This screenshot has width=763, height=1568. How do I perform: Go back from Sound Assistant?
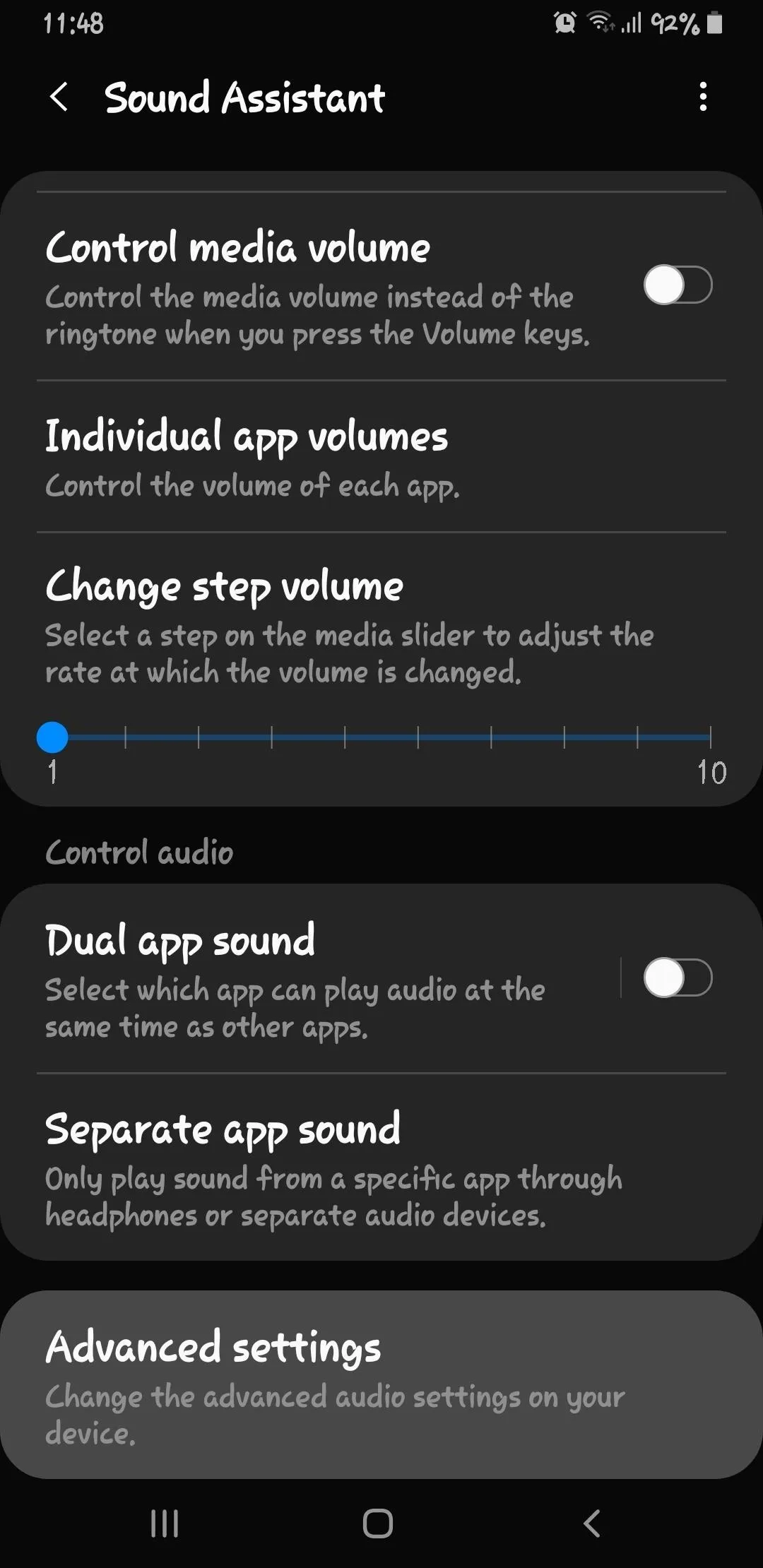(x=59, y=97)
